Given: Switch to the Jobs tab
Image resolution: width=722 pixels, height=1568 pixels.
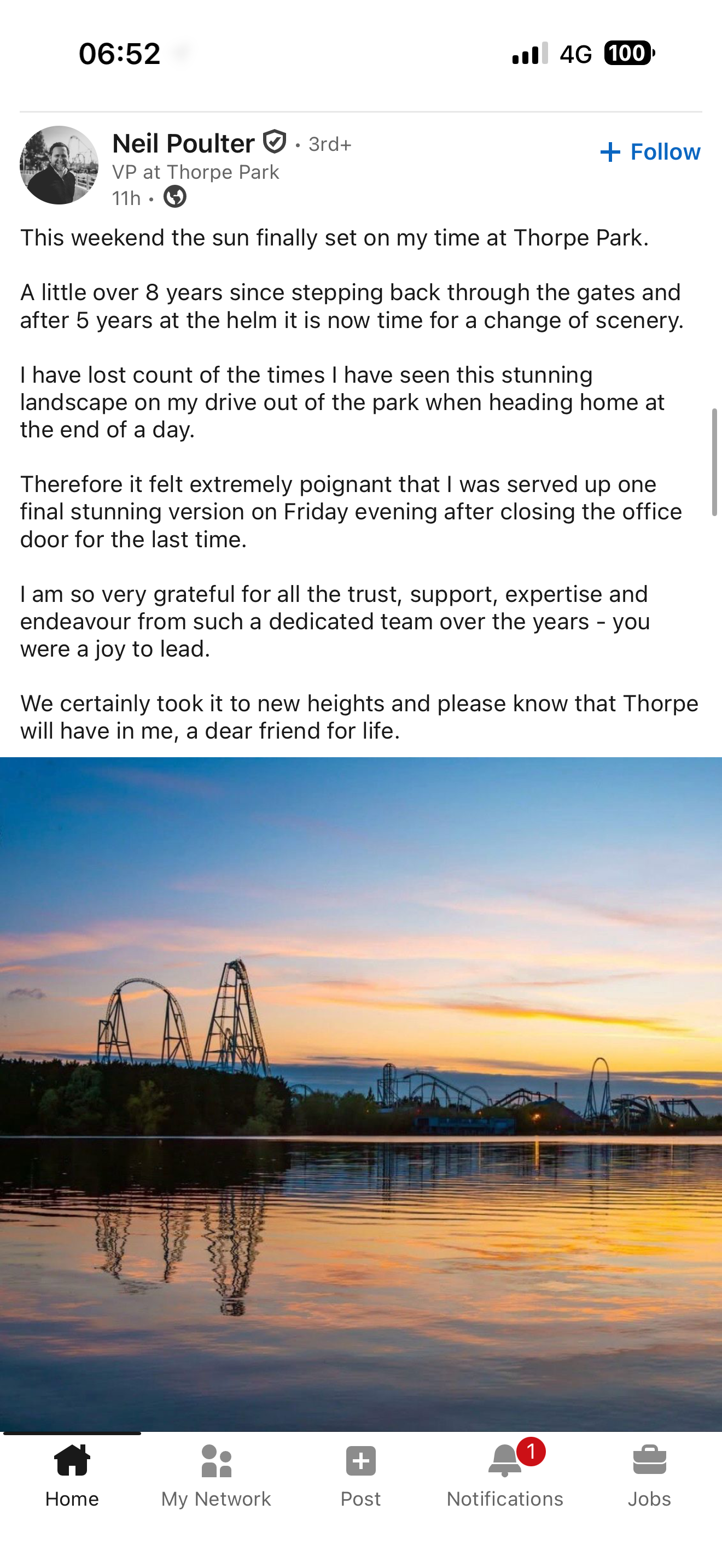Looking at the screenshot, I should [649, 1476].
